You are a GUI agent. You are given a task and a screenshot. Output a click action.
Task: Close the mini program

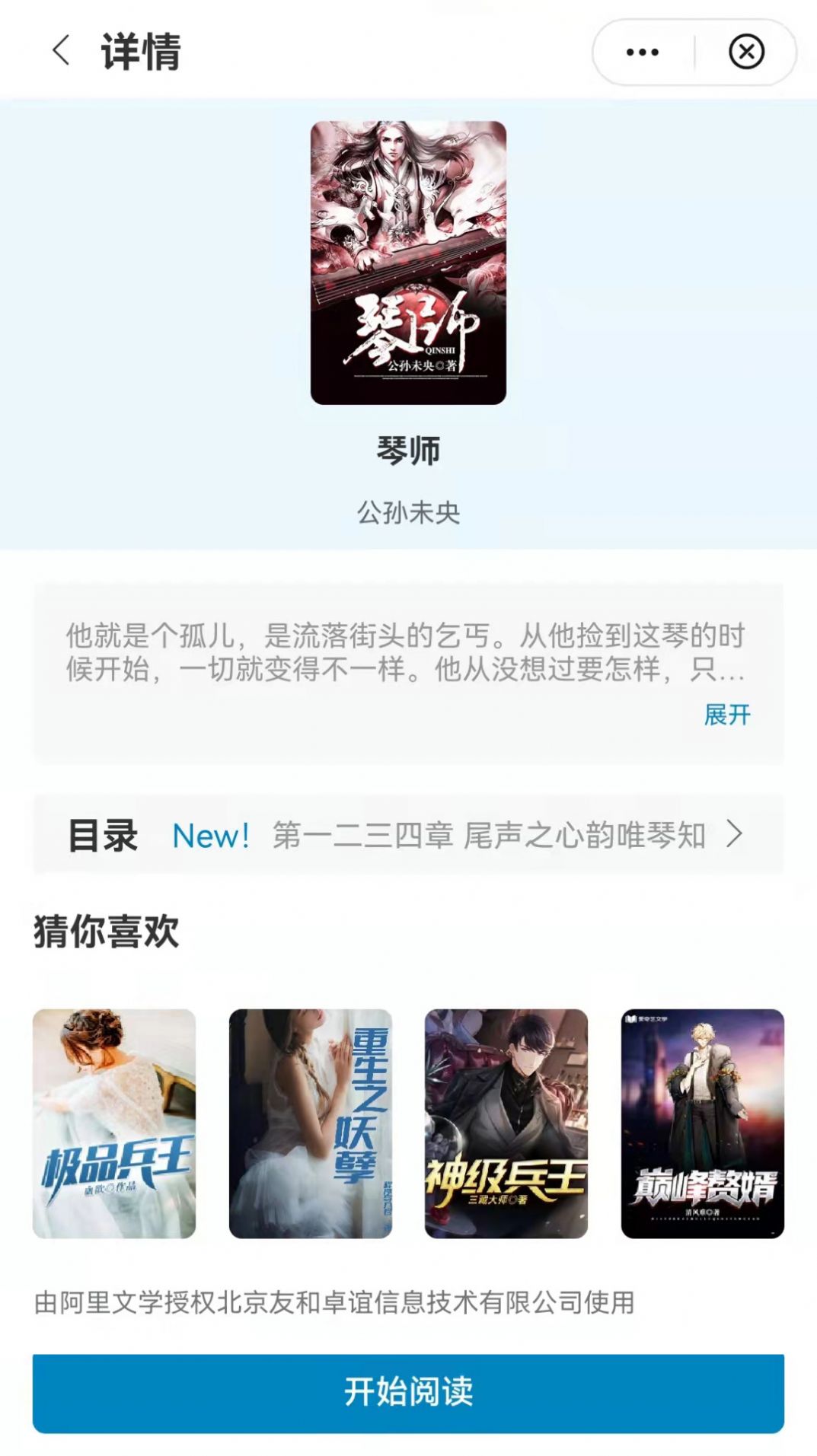coord(746,53)
